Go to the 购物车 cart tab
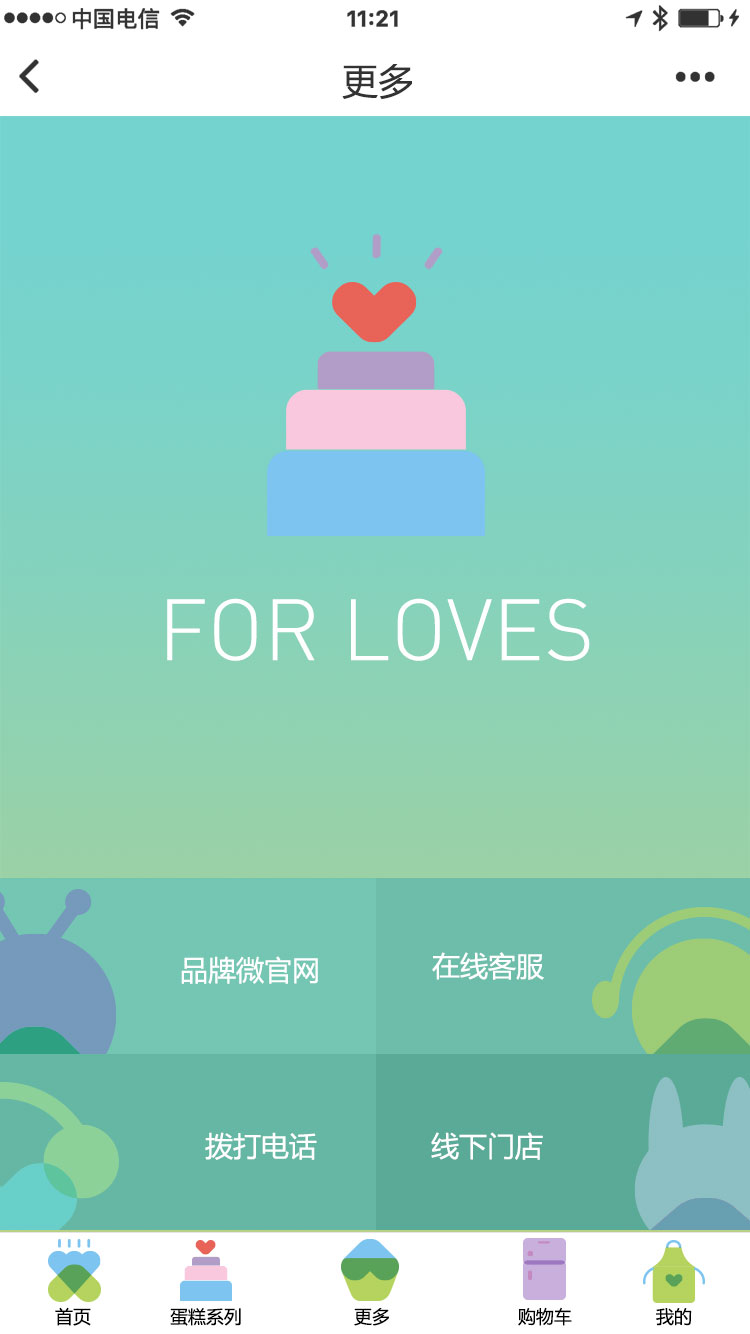 point(544,1282)
